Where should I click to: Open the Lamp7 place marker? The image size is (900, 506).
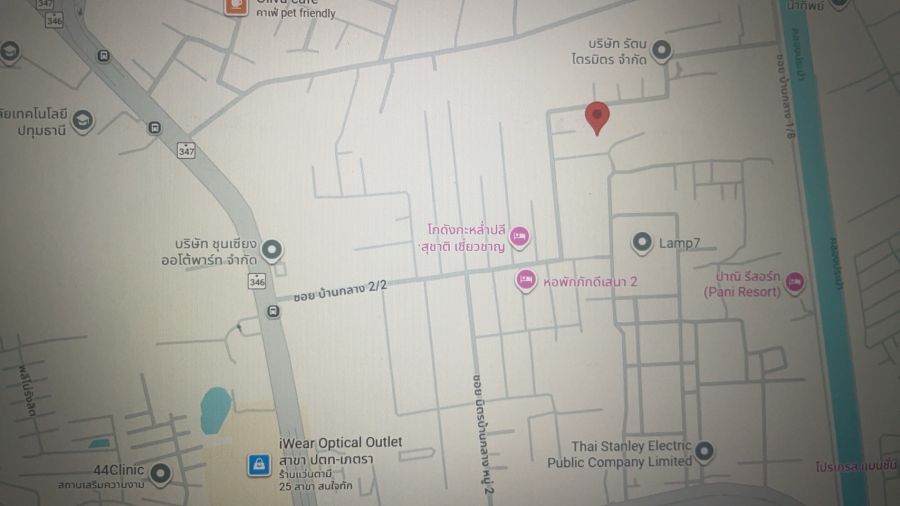(x=642, y=242)
